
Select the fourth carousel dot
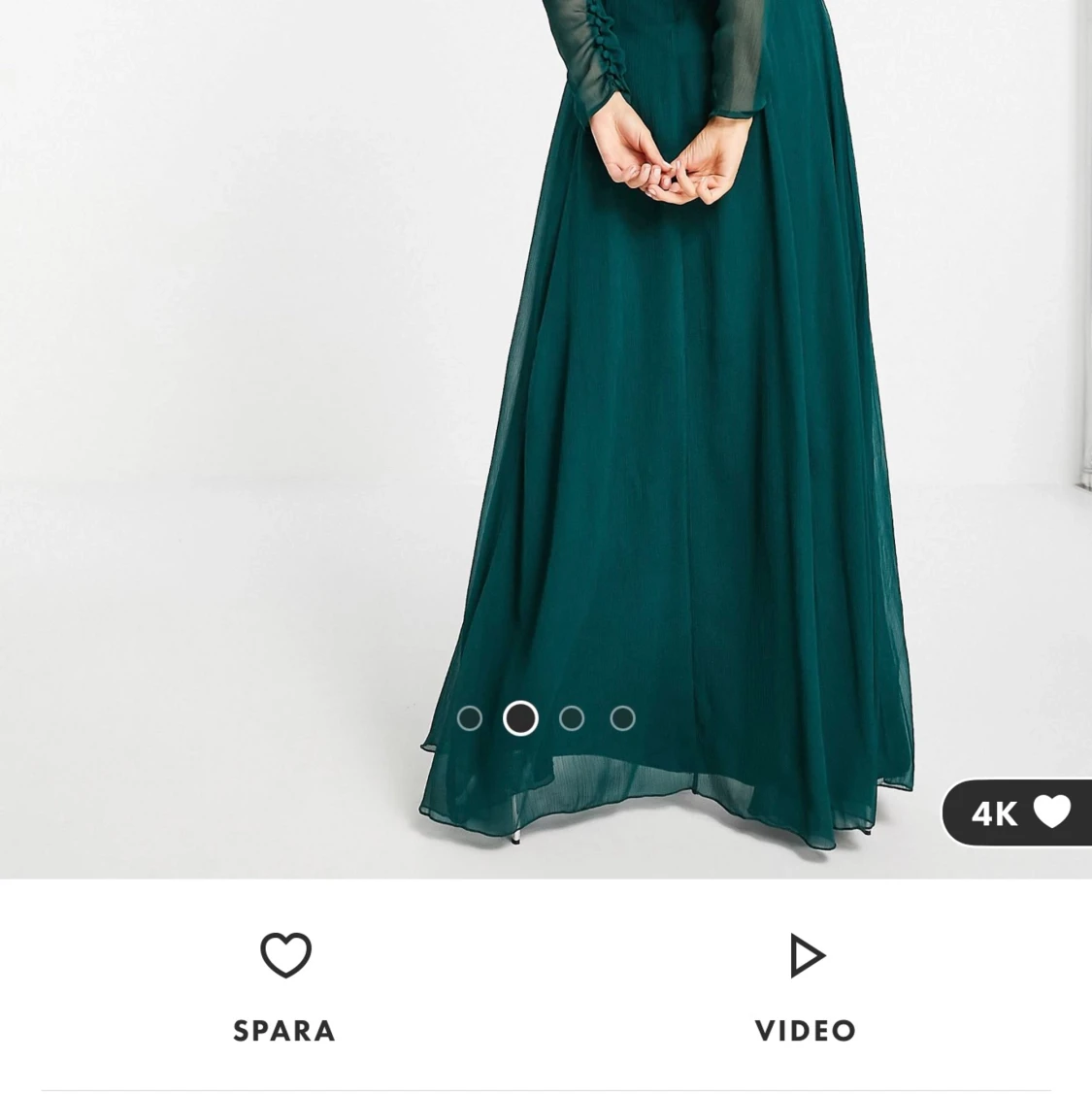[x=623, y=718]
